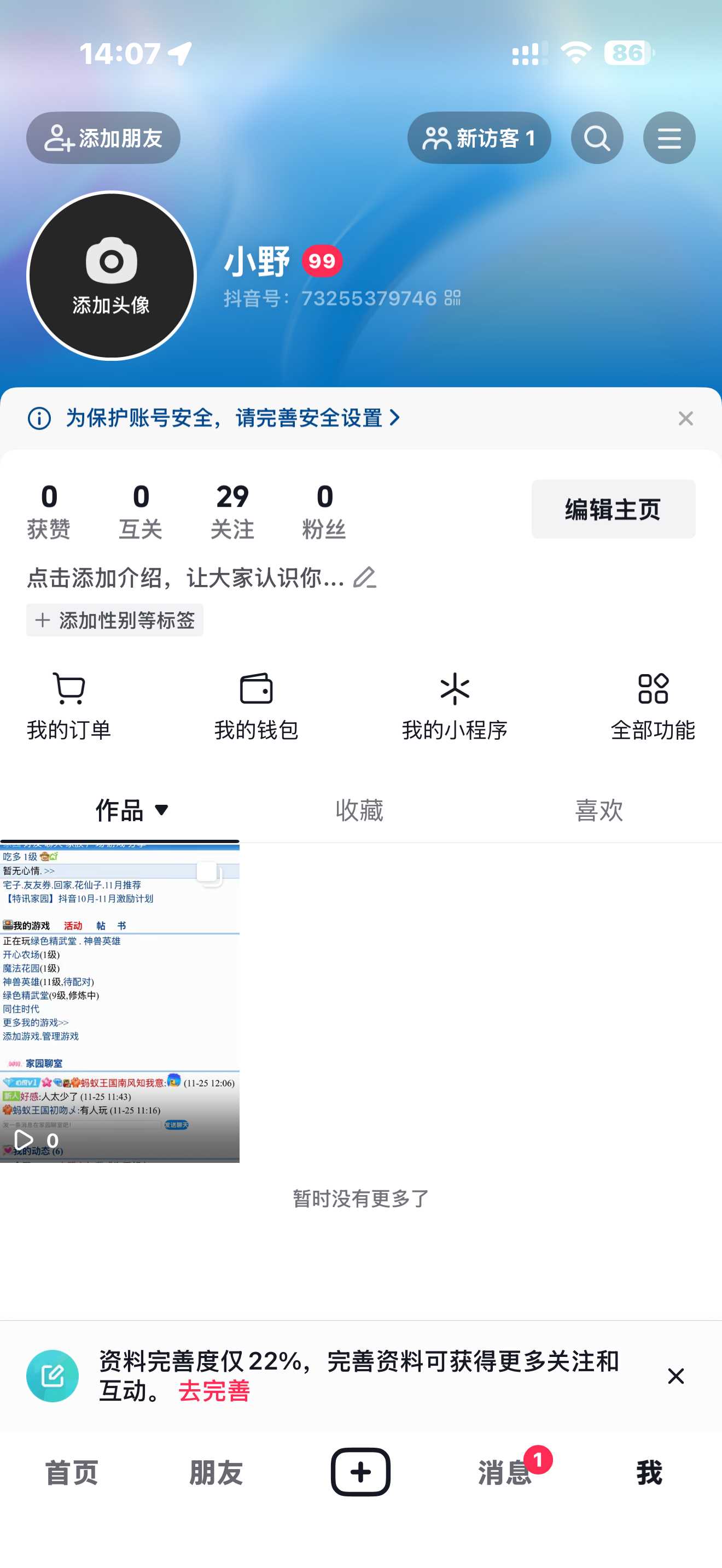This screenshot has height=1568, width=722.
Task: Open 我的小程序 mini programs
Action: click(x=454, y=706)
